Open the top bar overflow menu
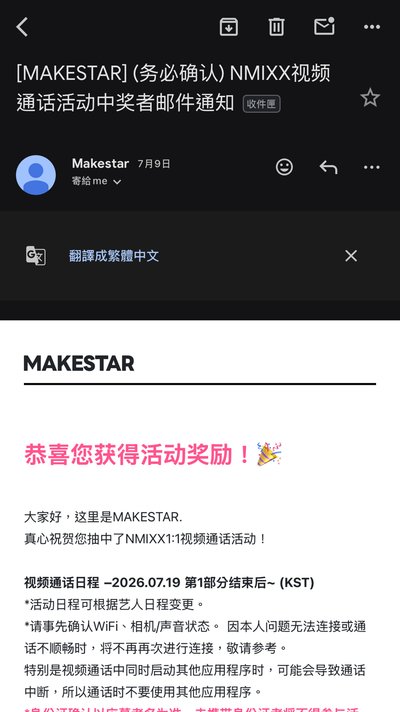The height and width of the screenshot is (712, 400). tap(372, 27)
